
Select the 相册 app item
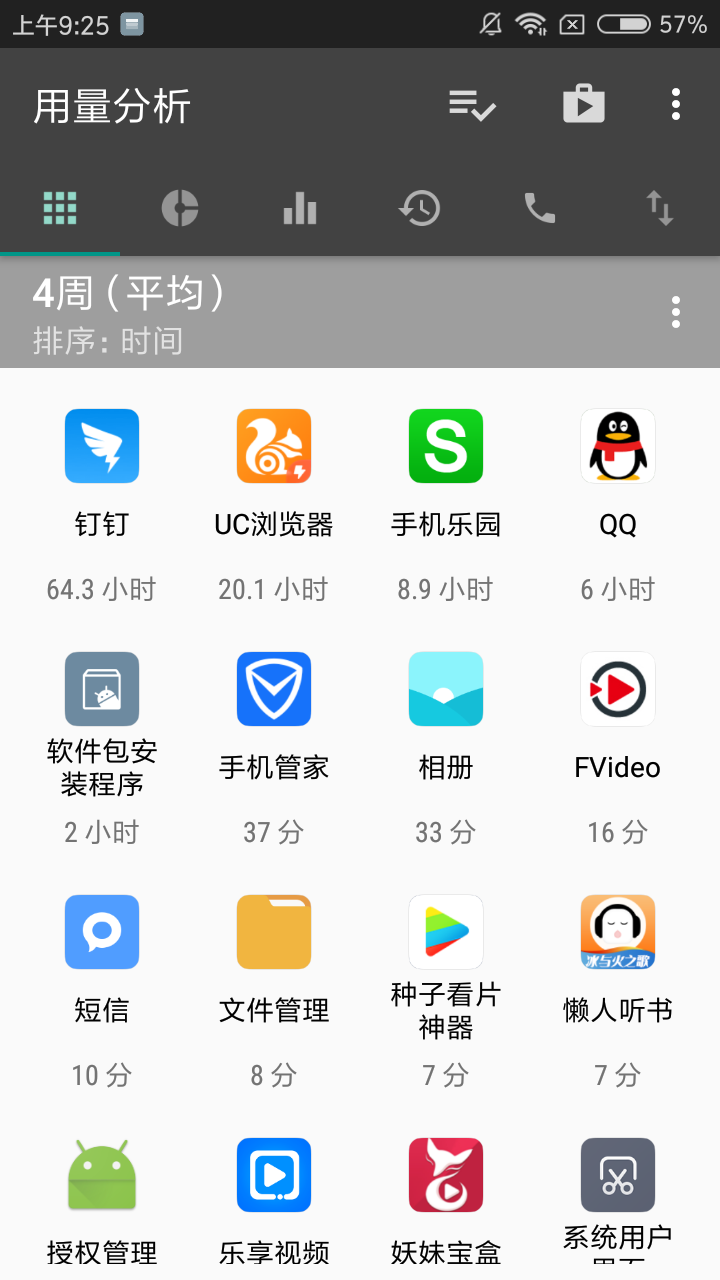[x=446, y=749]
